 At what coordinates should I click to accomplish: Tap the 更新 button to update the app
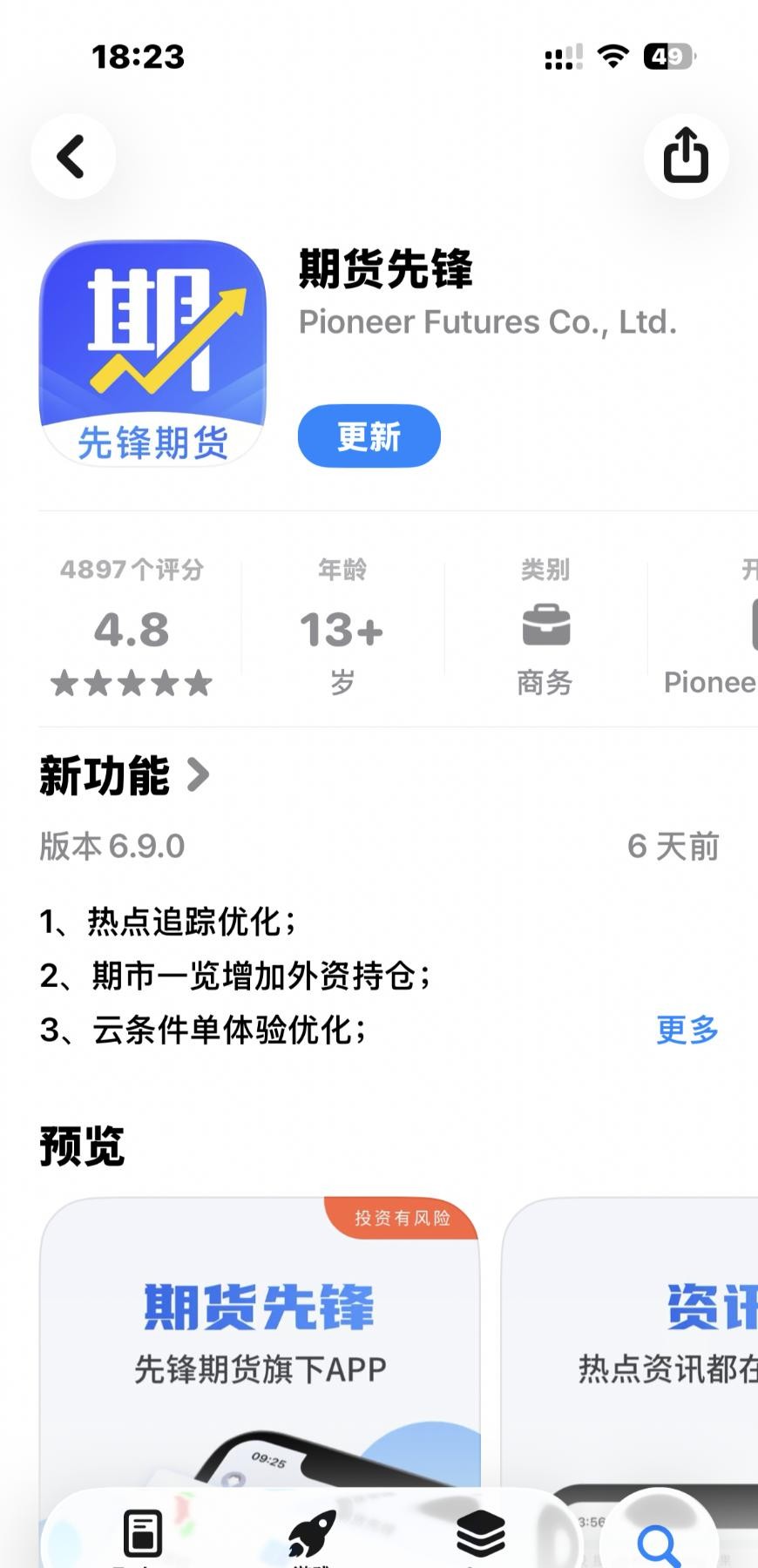coord(369,436)
